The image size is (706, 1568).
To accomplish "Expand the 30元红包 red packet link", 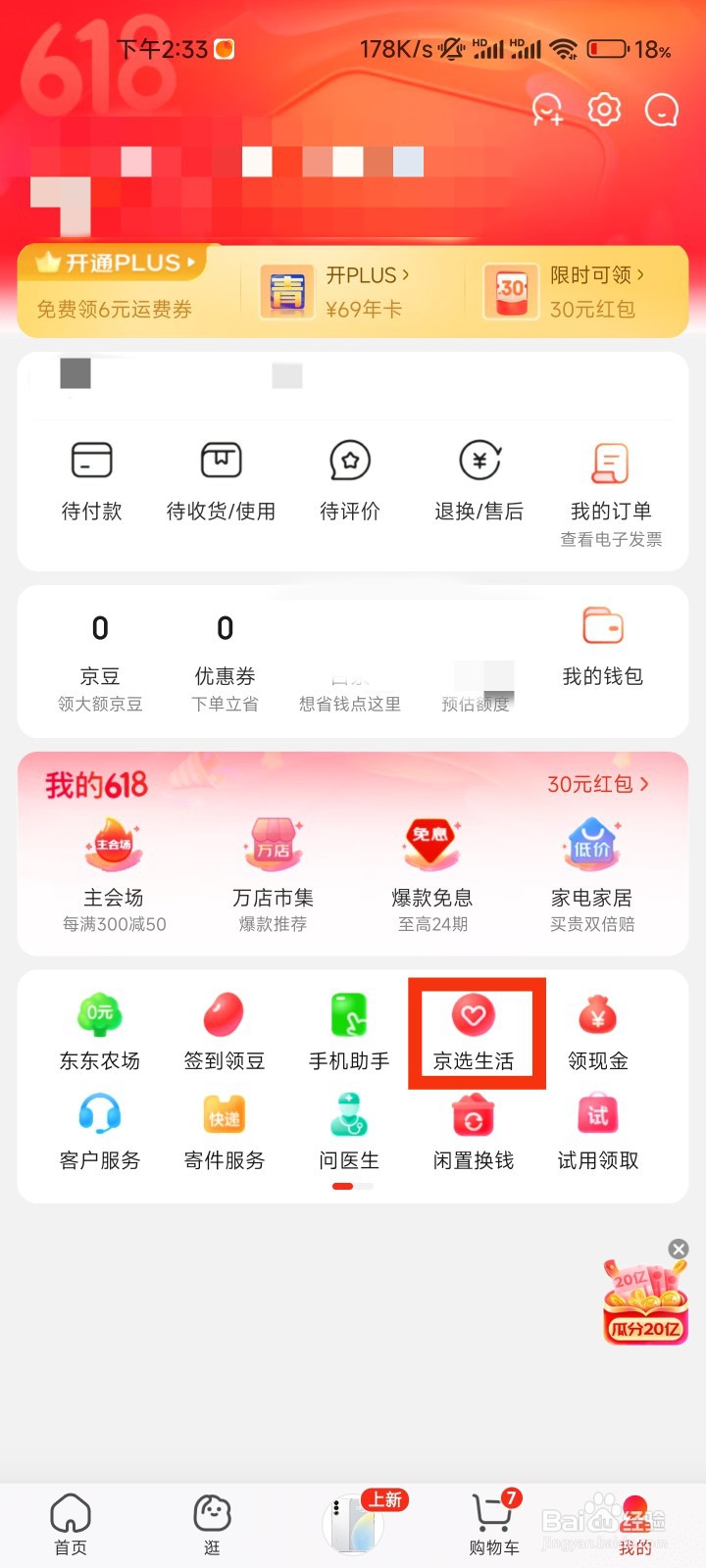I will [x=598, y=784].
